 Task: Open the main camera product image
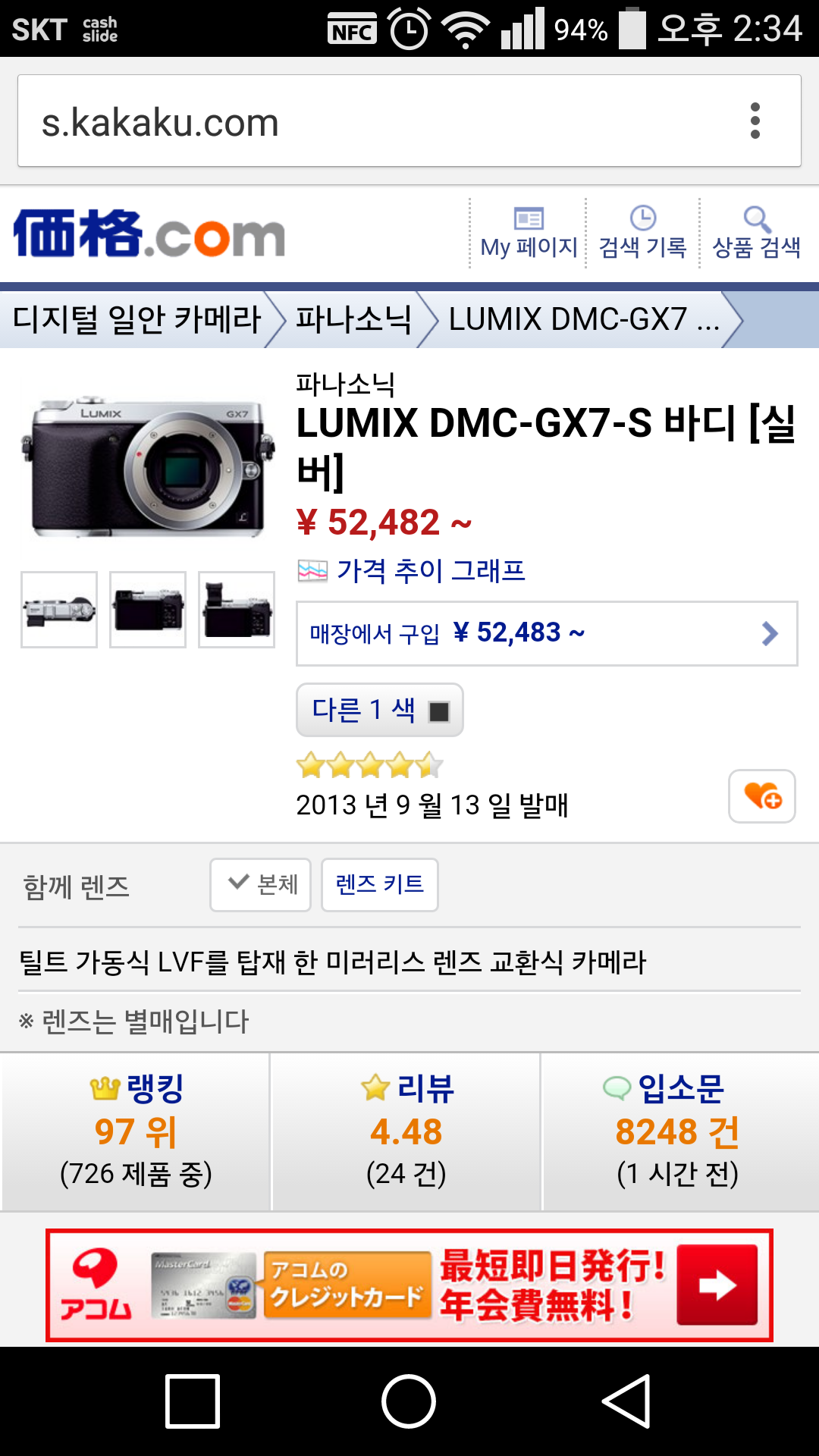tap(148, 465)
